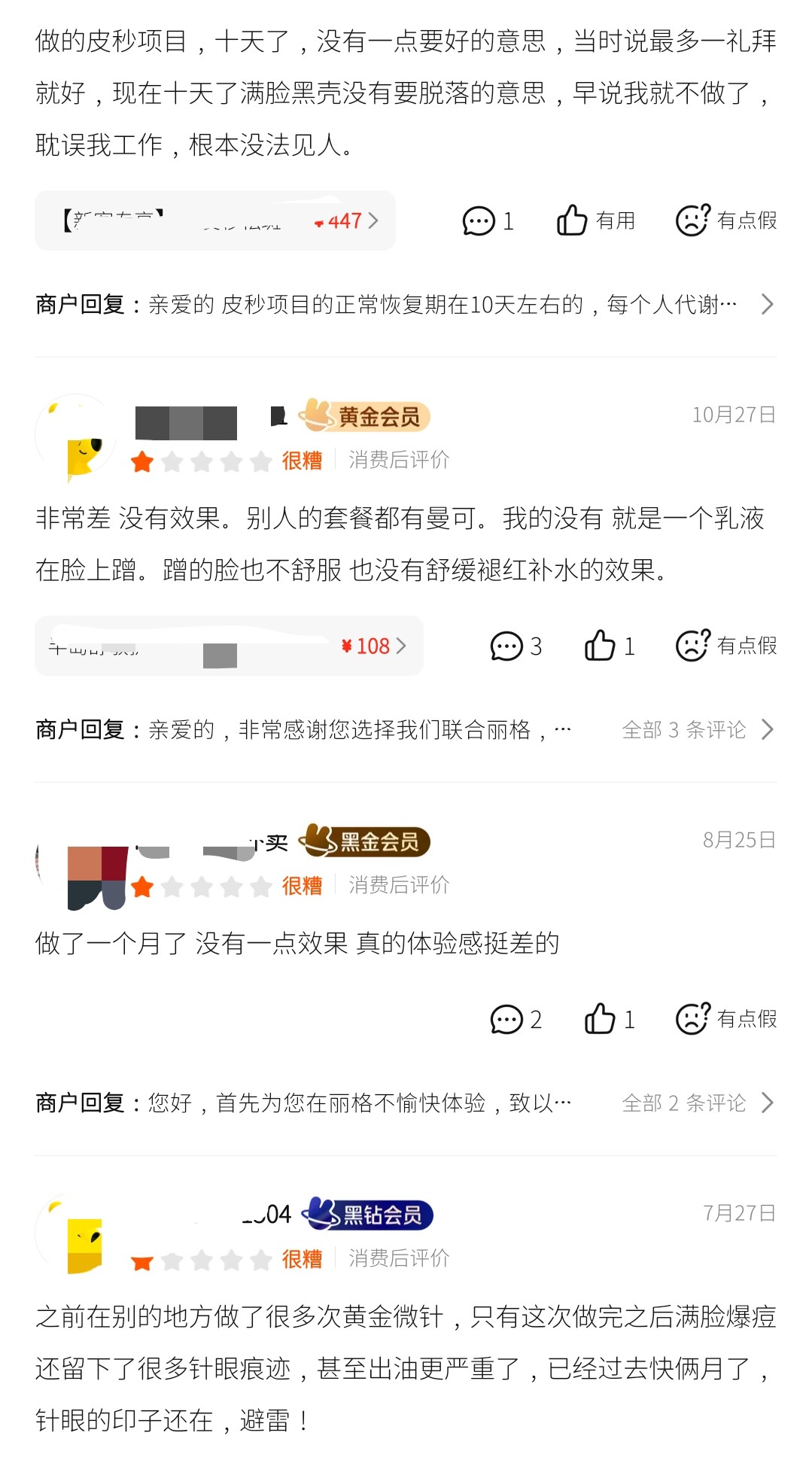Like the October 27 review
Viewport: 812px width, 1457px height.
[x=610, y=646]
